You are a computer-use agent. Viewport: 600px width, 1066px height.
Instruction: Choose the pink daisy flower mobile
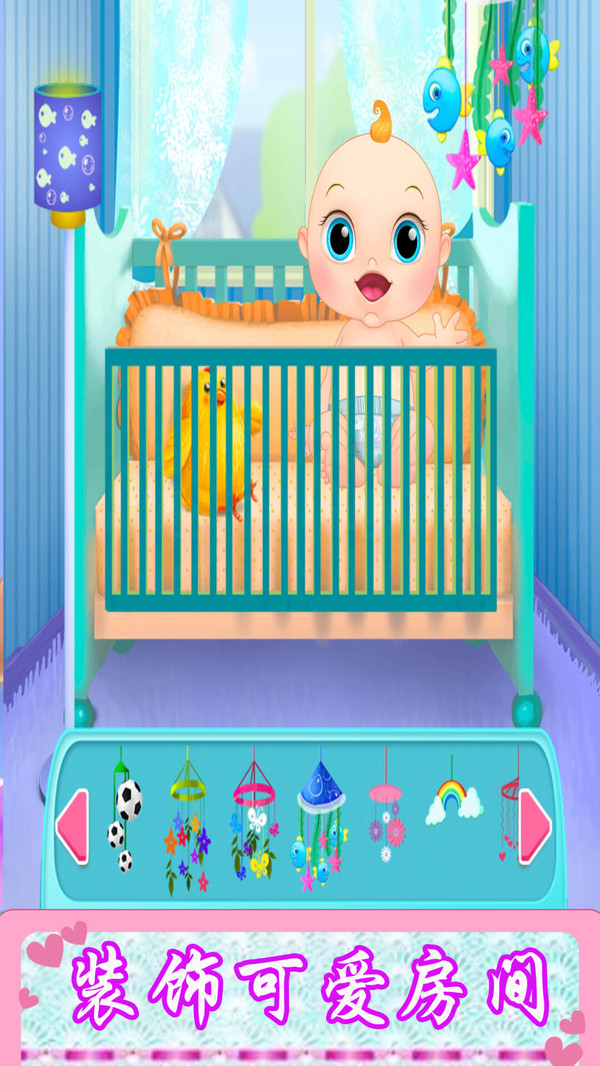387,805
